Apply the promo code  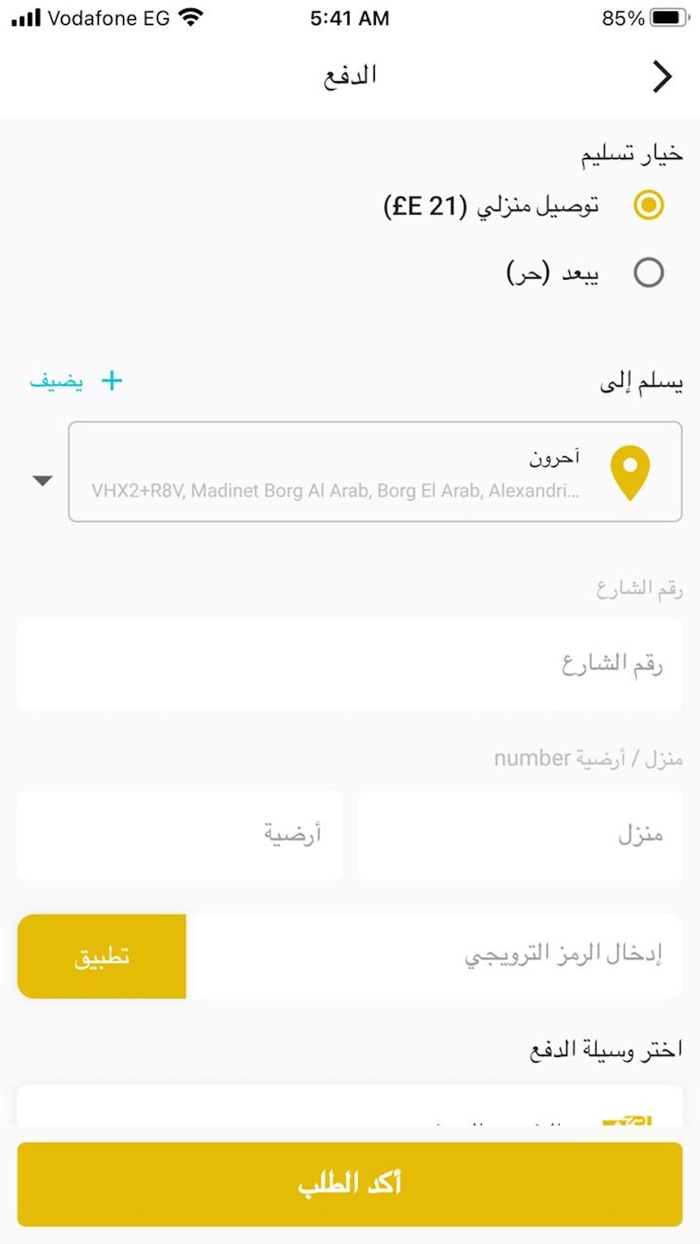coord(102,956)
